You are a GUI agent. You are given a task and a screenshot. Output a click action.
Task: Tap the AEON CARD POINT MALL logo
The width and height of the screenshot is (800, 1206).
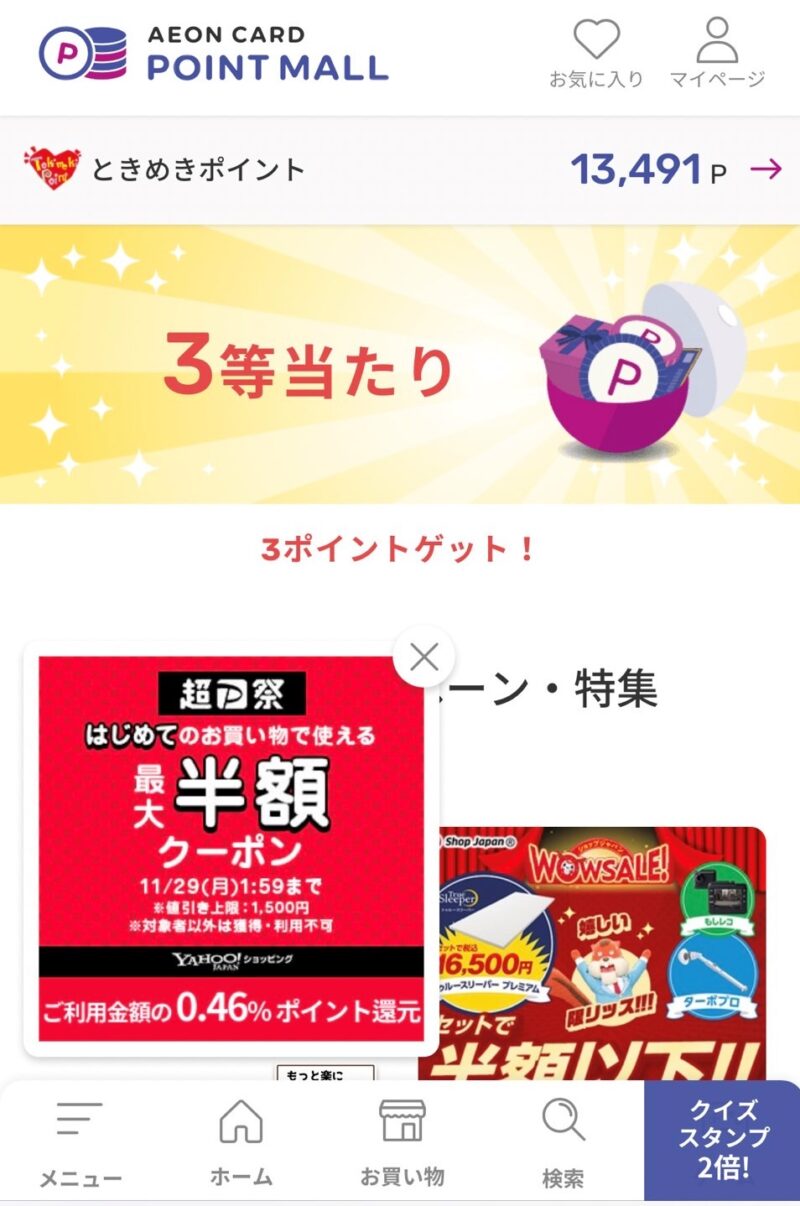click(214, 53)
